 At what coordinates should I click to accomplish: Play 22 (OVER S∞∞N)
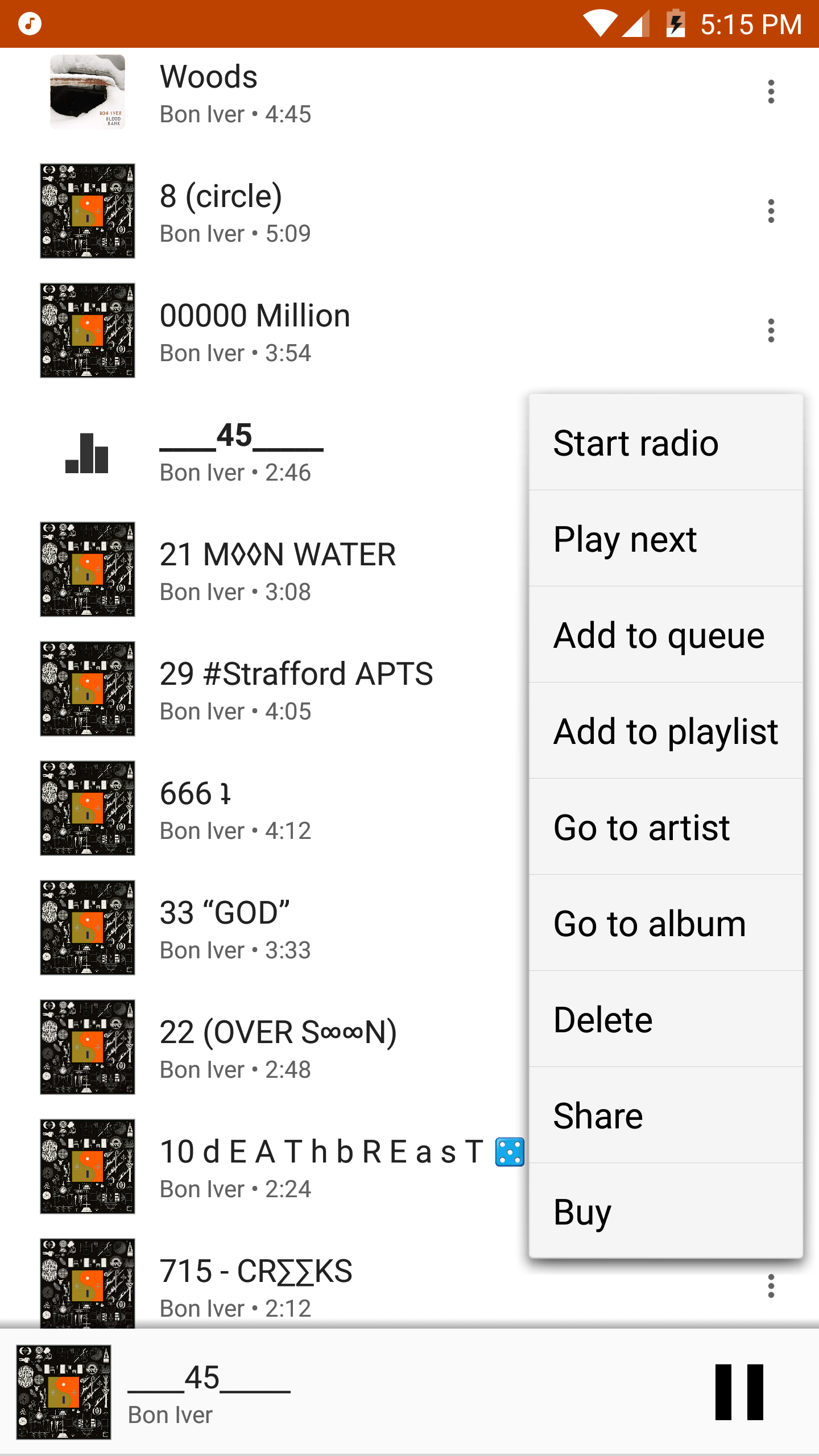click(278, 1047)
